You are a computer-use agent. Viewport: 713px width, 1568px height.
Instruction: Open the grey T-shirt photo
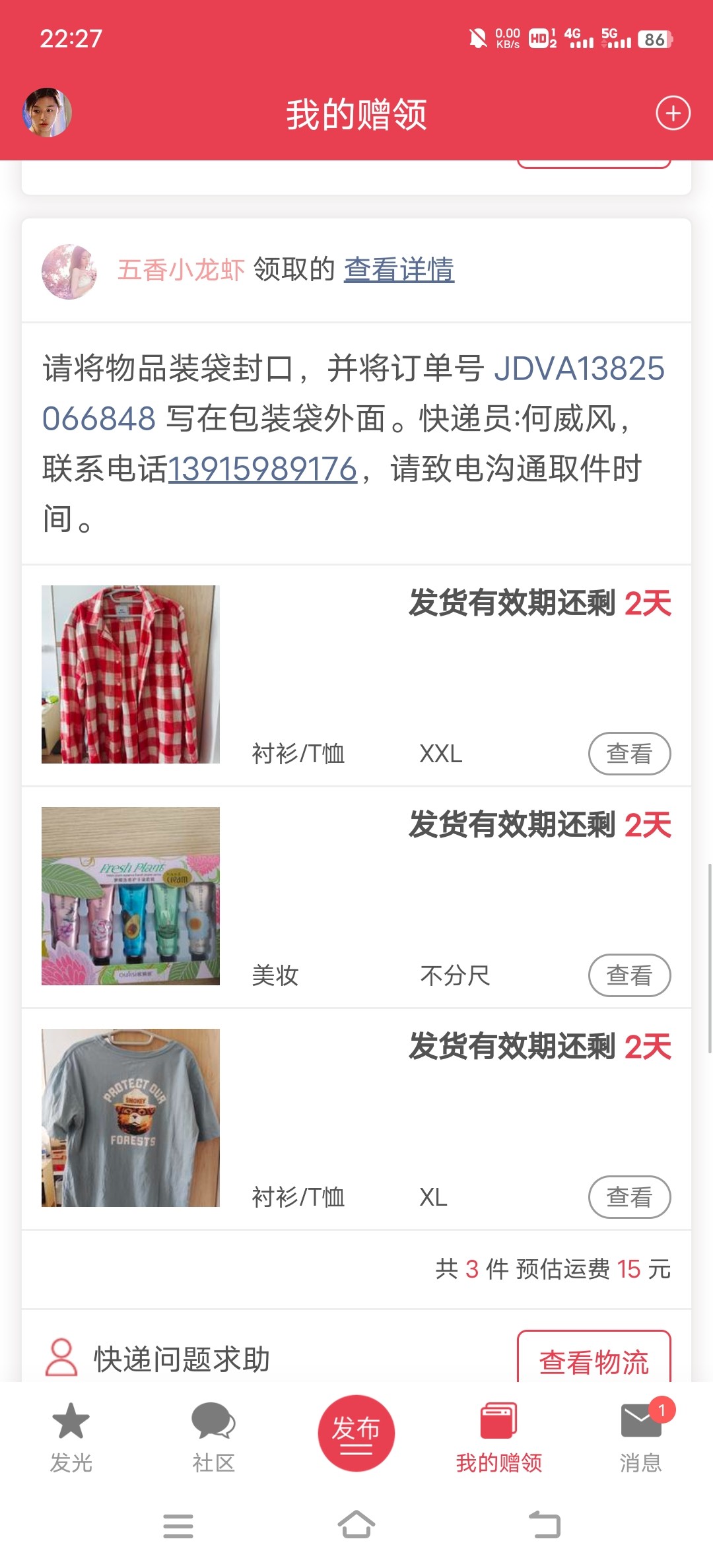click(131, 1118)
